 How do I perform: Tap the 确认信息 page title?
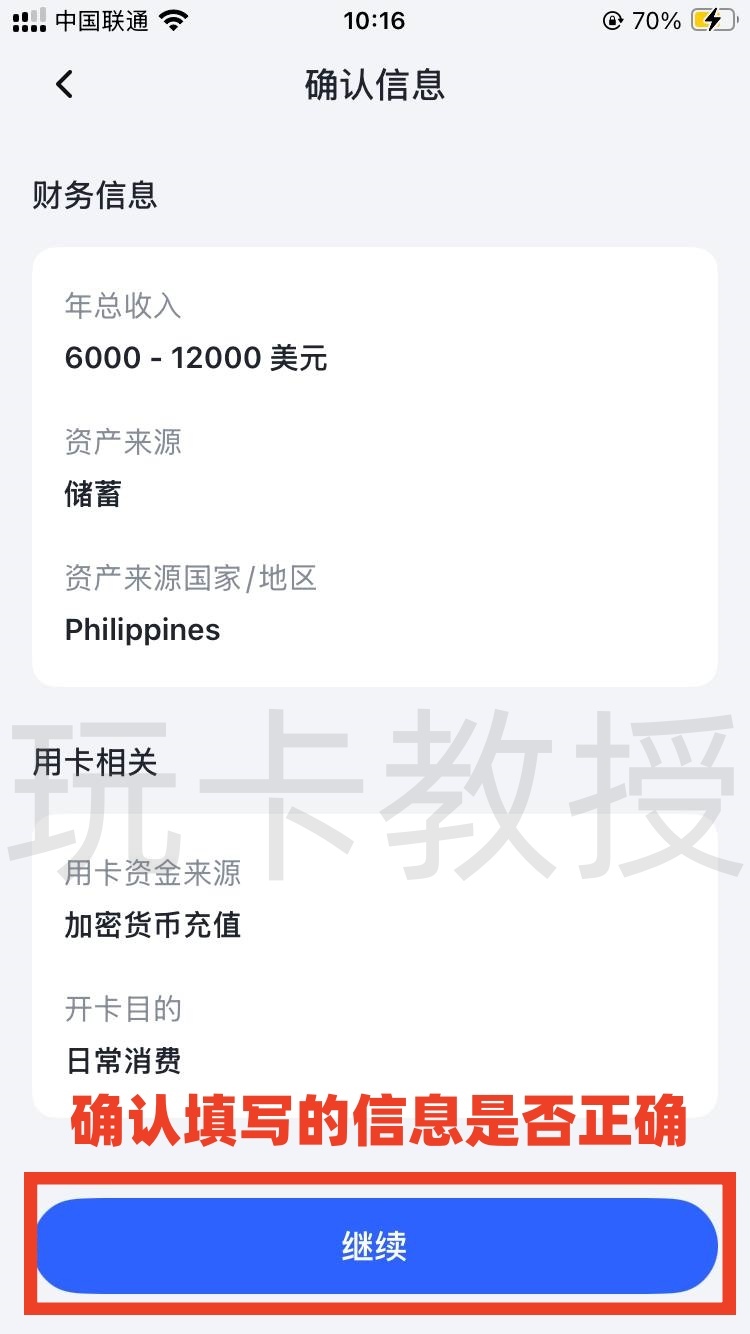[x=374, y=85]
